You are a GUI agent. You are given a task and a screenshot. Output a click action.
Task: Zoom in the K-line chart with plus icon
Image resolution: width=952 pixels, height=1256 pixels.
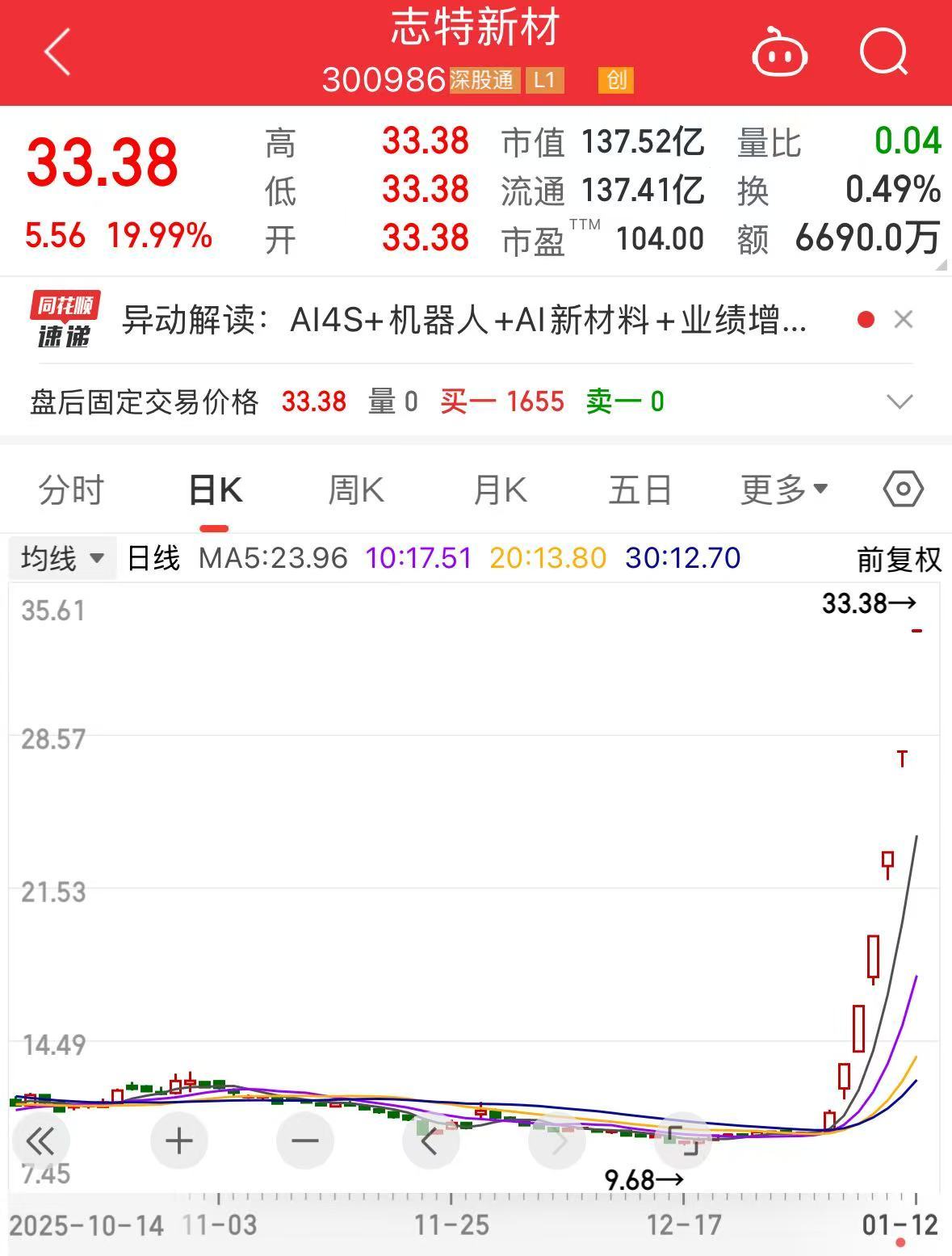click(178, 1140)
